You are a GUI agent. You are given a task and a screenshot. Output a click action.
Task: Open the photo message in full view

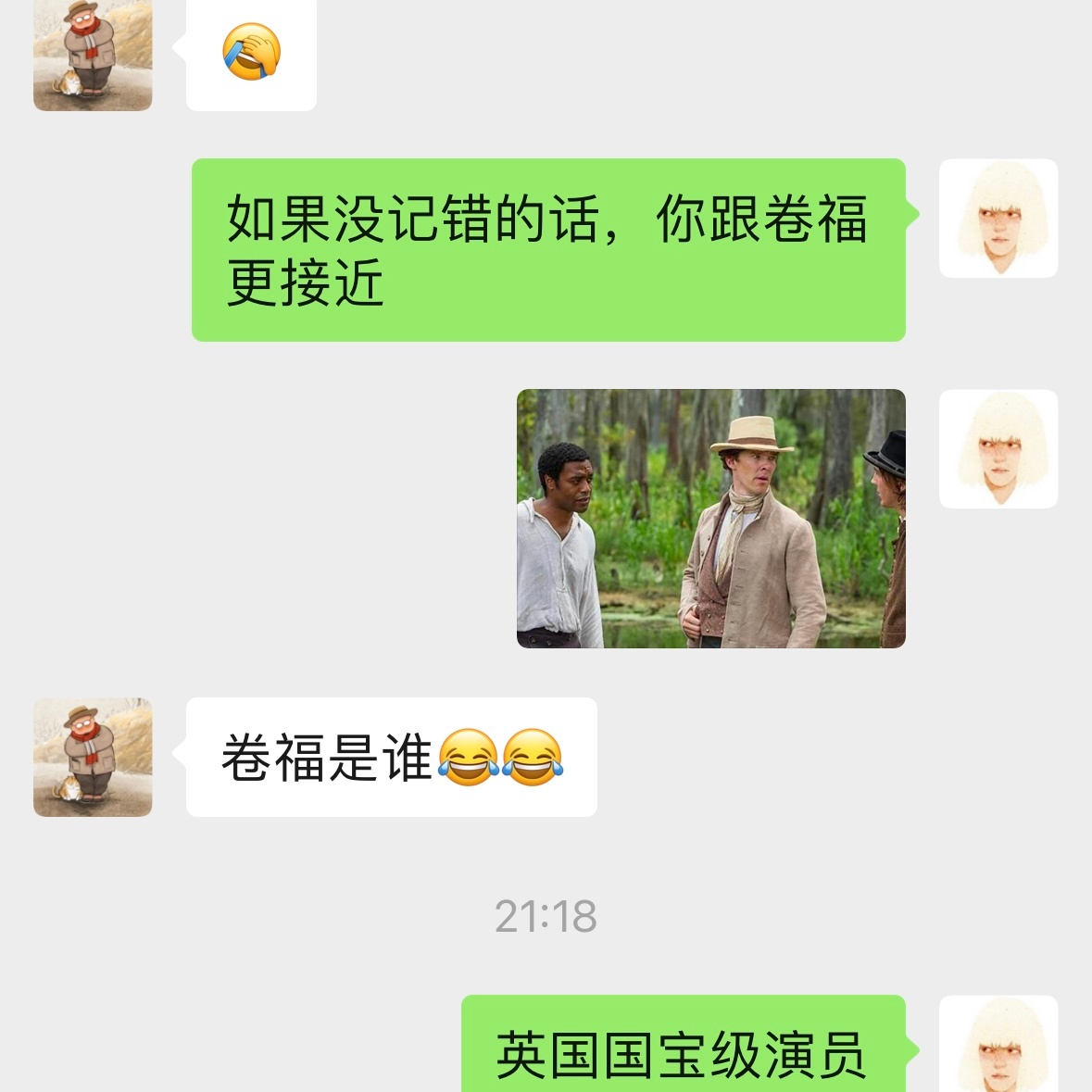coord(710,518)
